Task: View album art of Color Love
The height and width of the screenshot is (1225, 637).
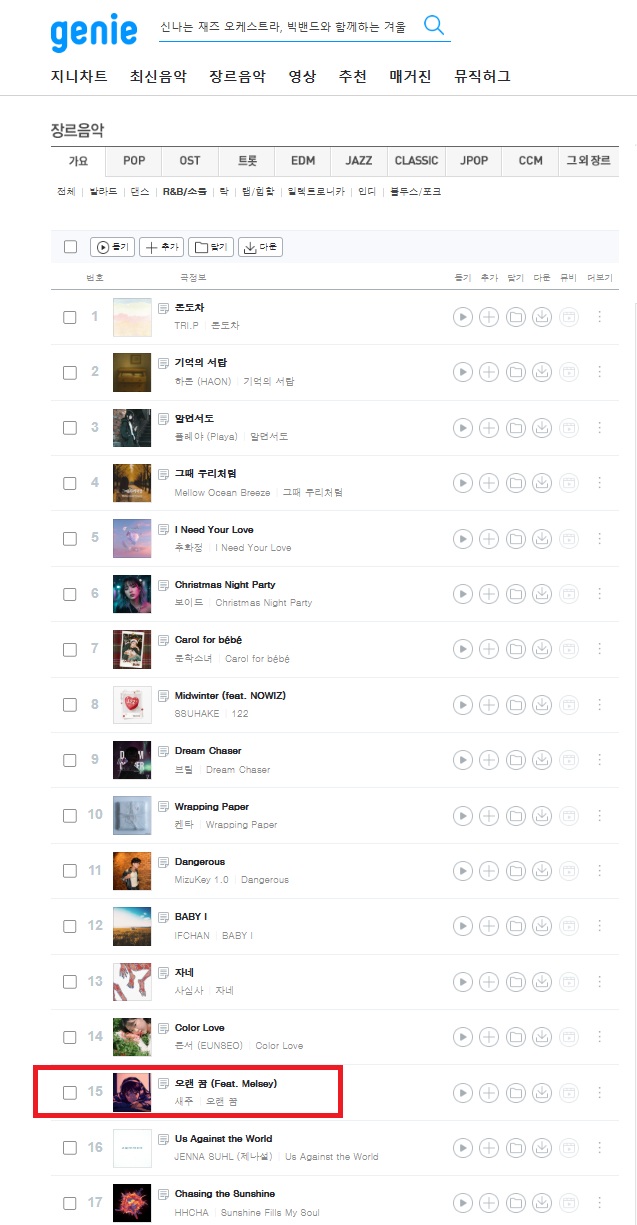Action: [132, 1036]
